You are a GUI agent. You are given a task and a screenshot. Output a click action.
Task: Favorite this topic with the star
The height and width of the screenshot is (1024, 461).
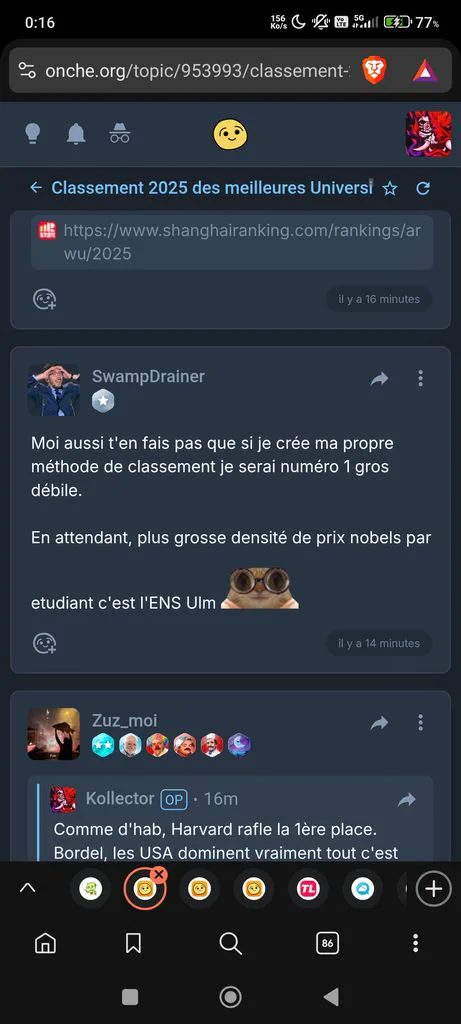point(390,189)
